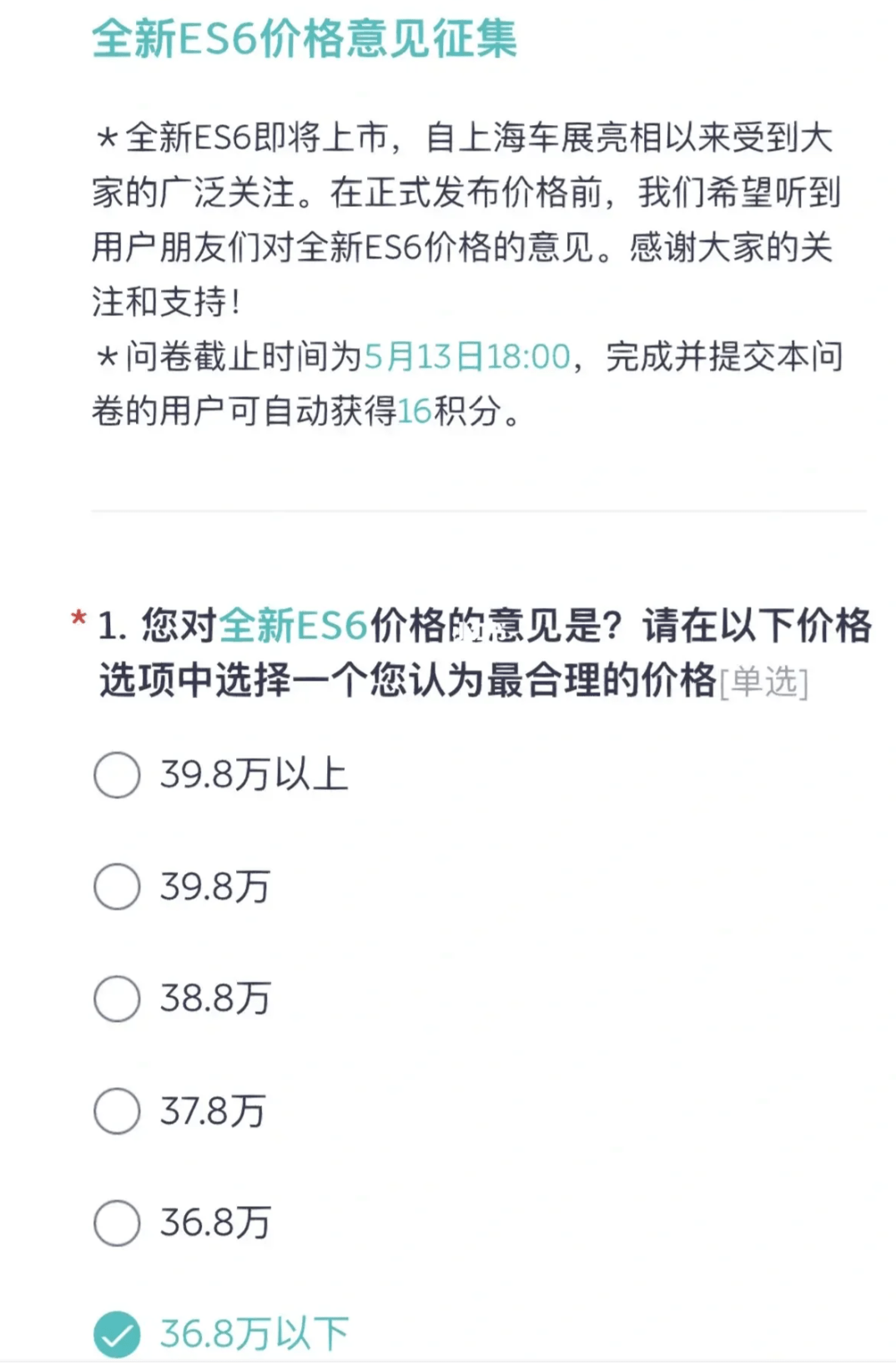Pick 38.8万 as the reasonable price
This screenshot has width=896, height=1364.
(x=117, y=999)
